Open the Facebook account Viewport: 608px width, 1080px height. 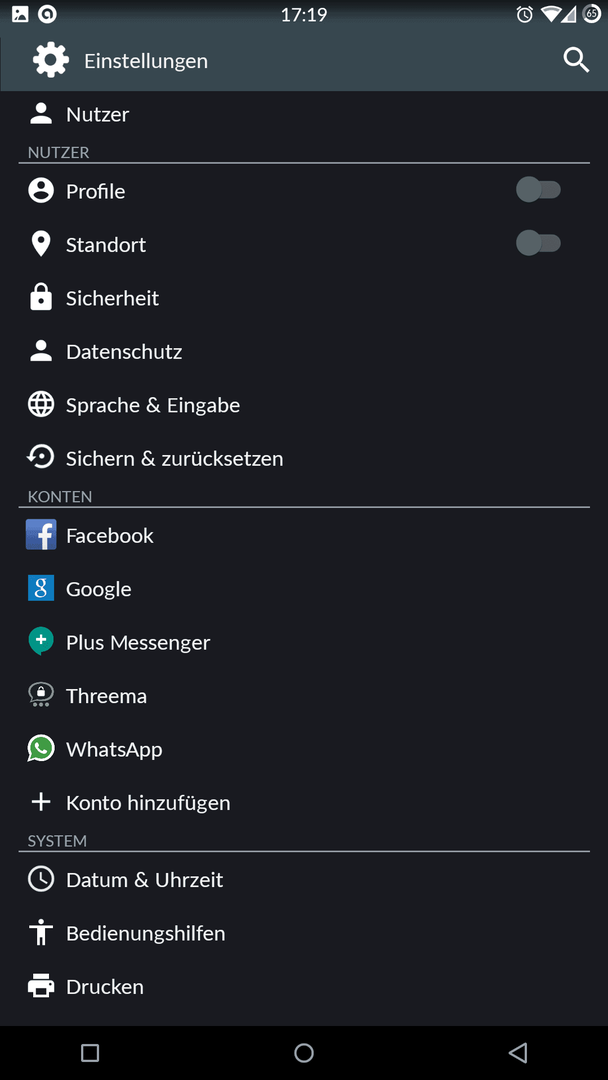click(x=304, y=535)
